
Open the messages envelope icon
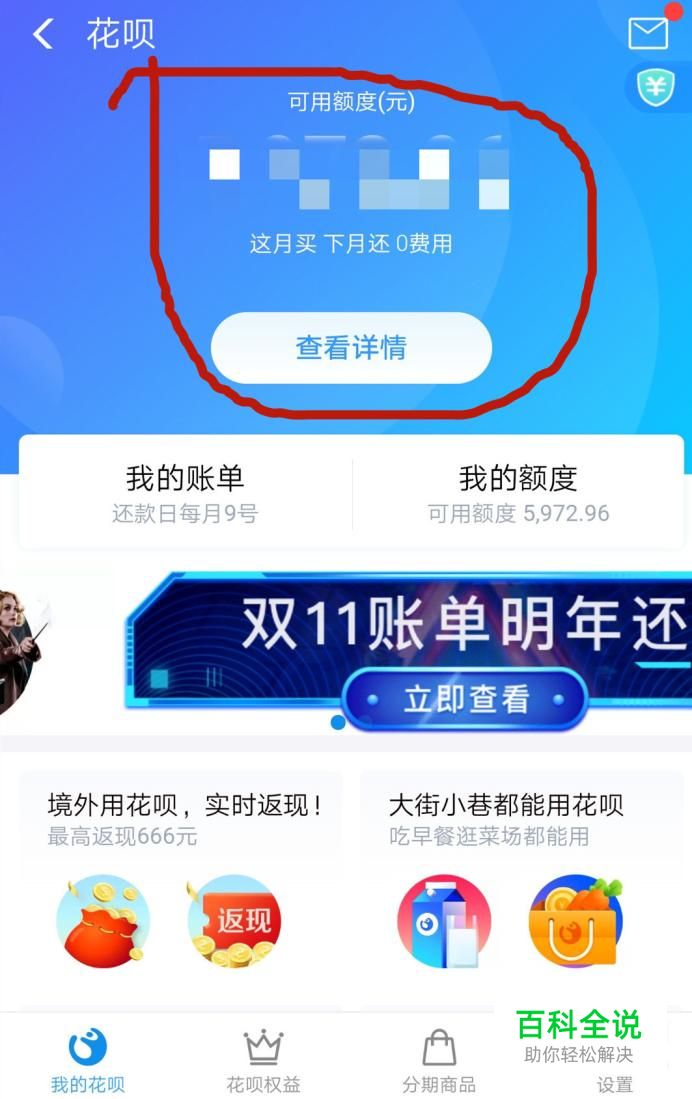point(648,32)
